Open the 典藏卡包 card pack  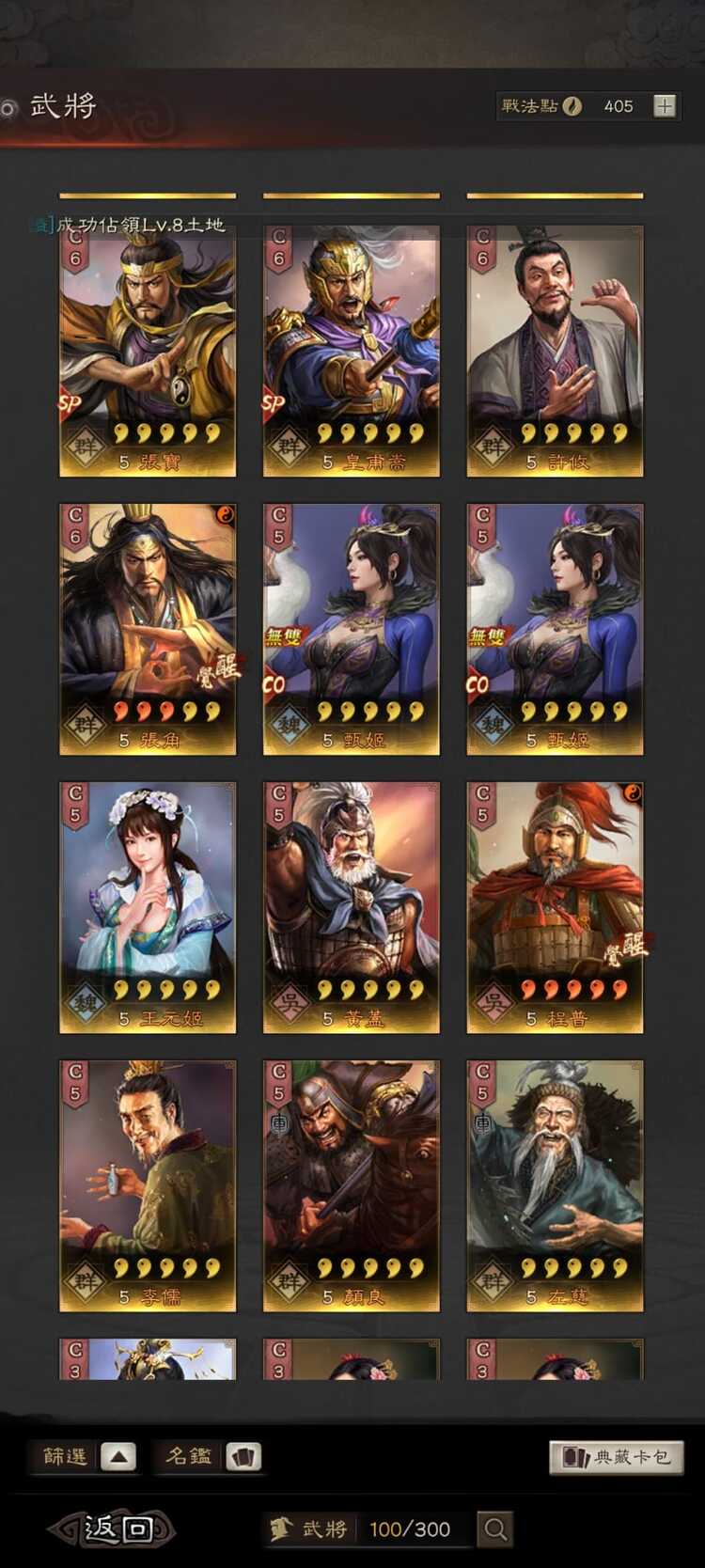(x=616, y=1457)
